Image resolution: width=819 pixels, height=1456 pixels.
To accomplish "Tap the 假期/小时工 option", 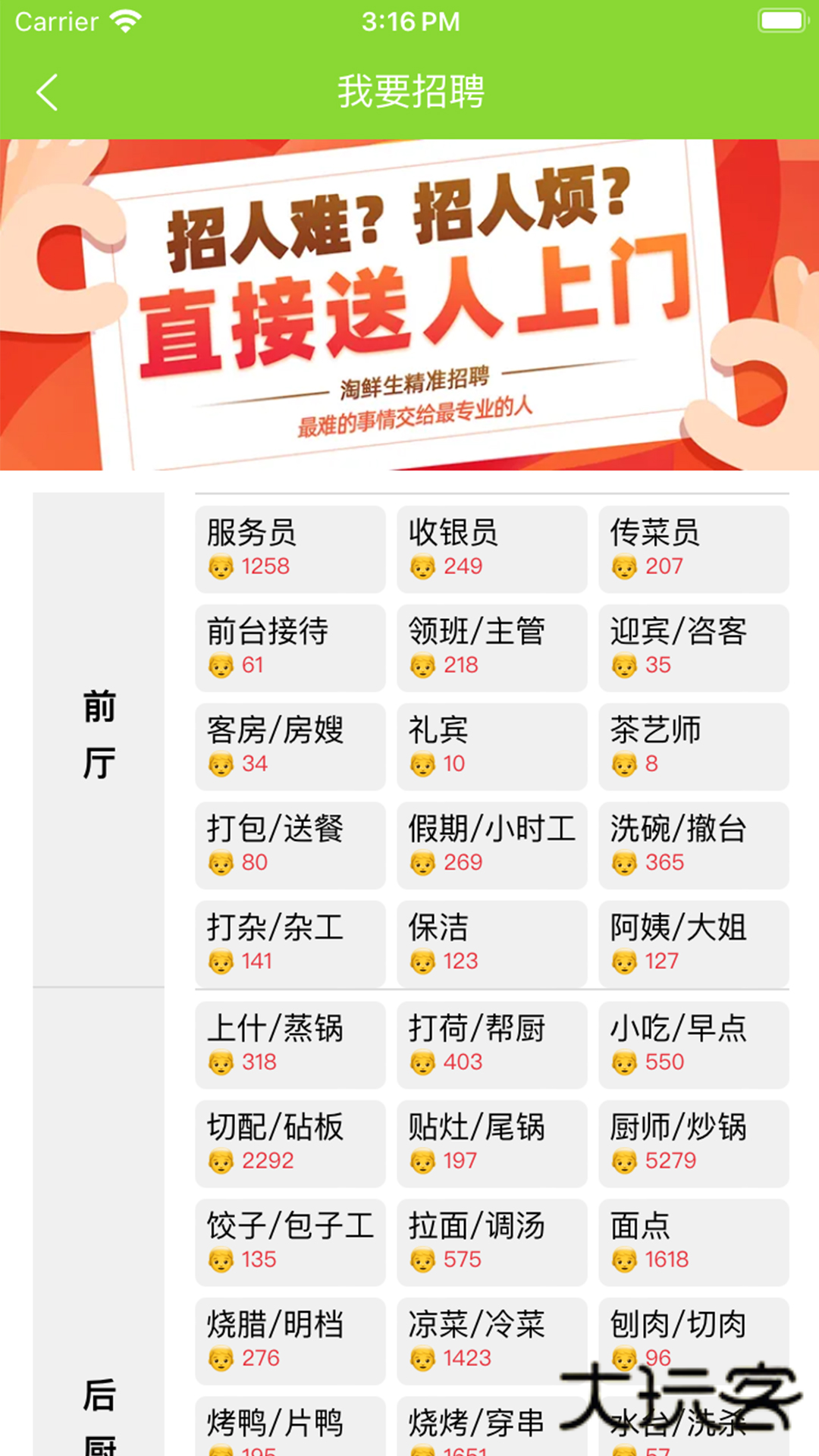I will (491, 846).
